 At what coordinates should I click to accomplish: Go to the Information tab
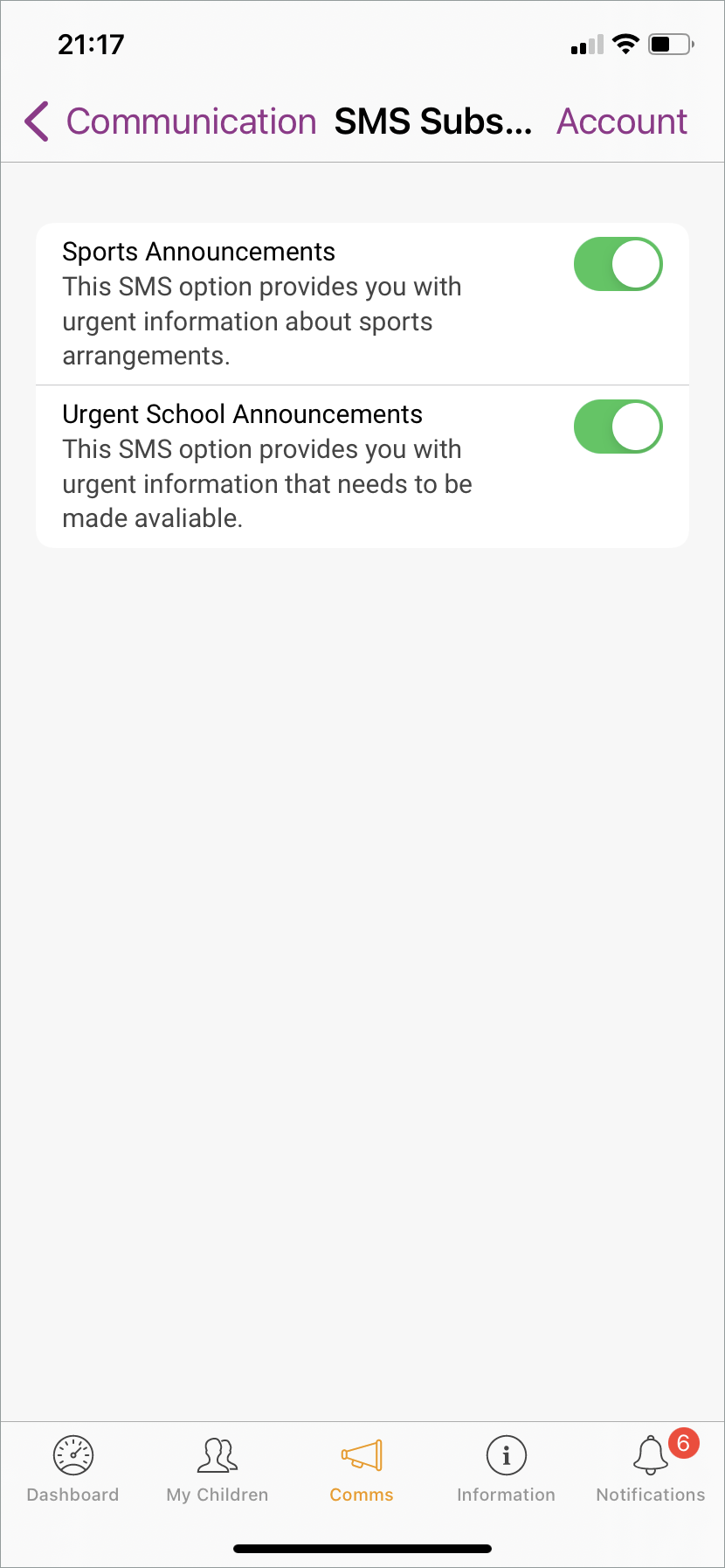506,1470
